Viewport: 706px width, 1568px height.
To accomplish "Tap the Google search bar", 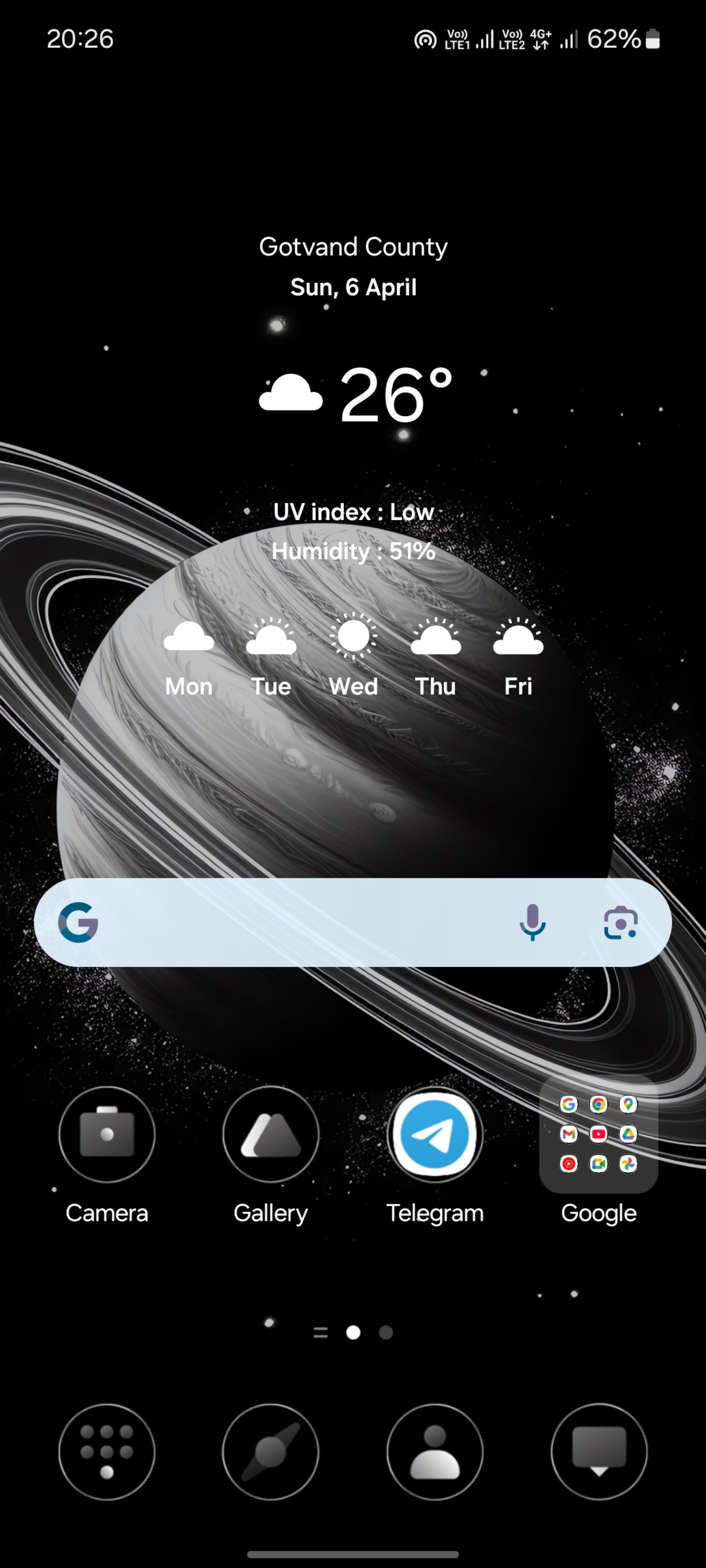I will click(292, 922).
